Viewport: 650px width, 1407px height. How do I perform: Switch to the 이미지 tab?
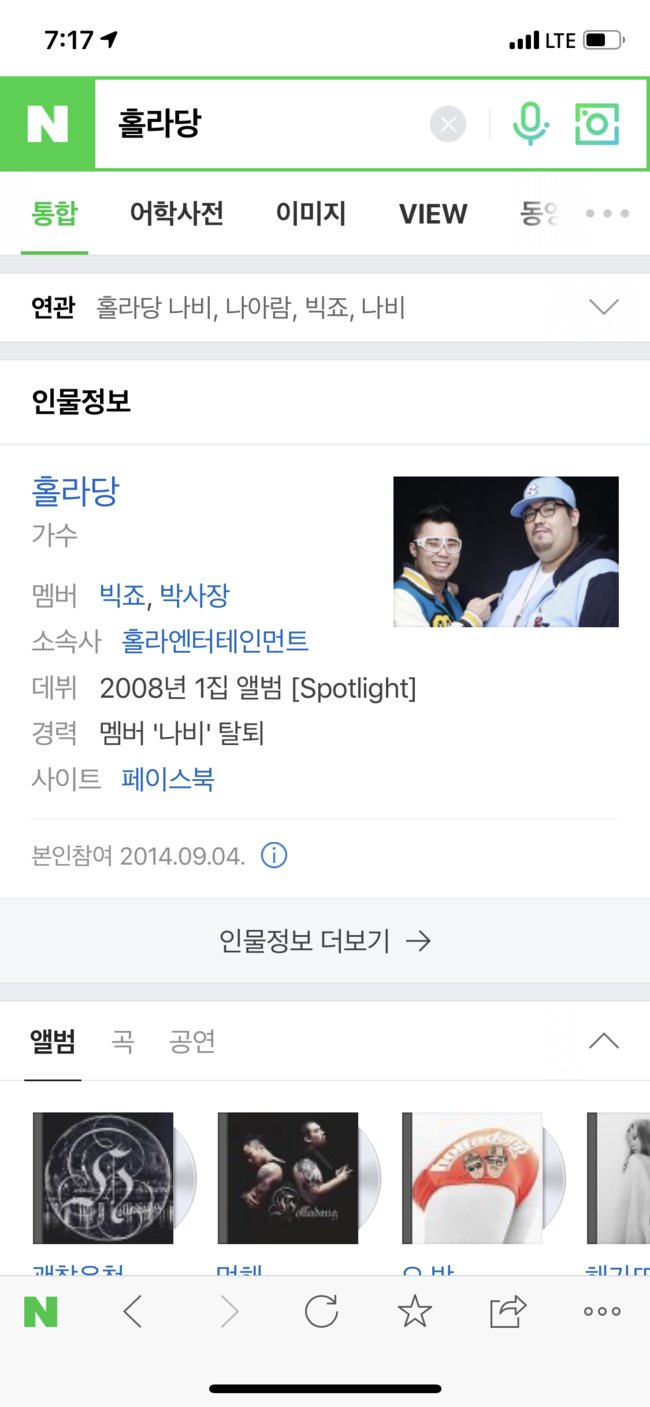click(x=311, y=213)
